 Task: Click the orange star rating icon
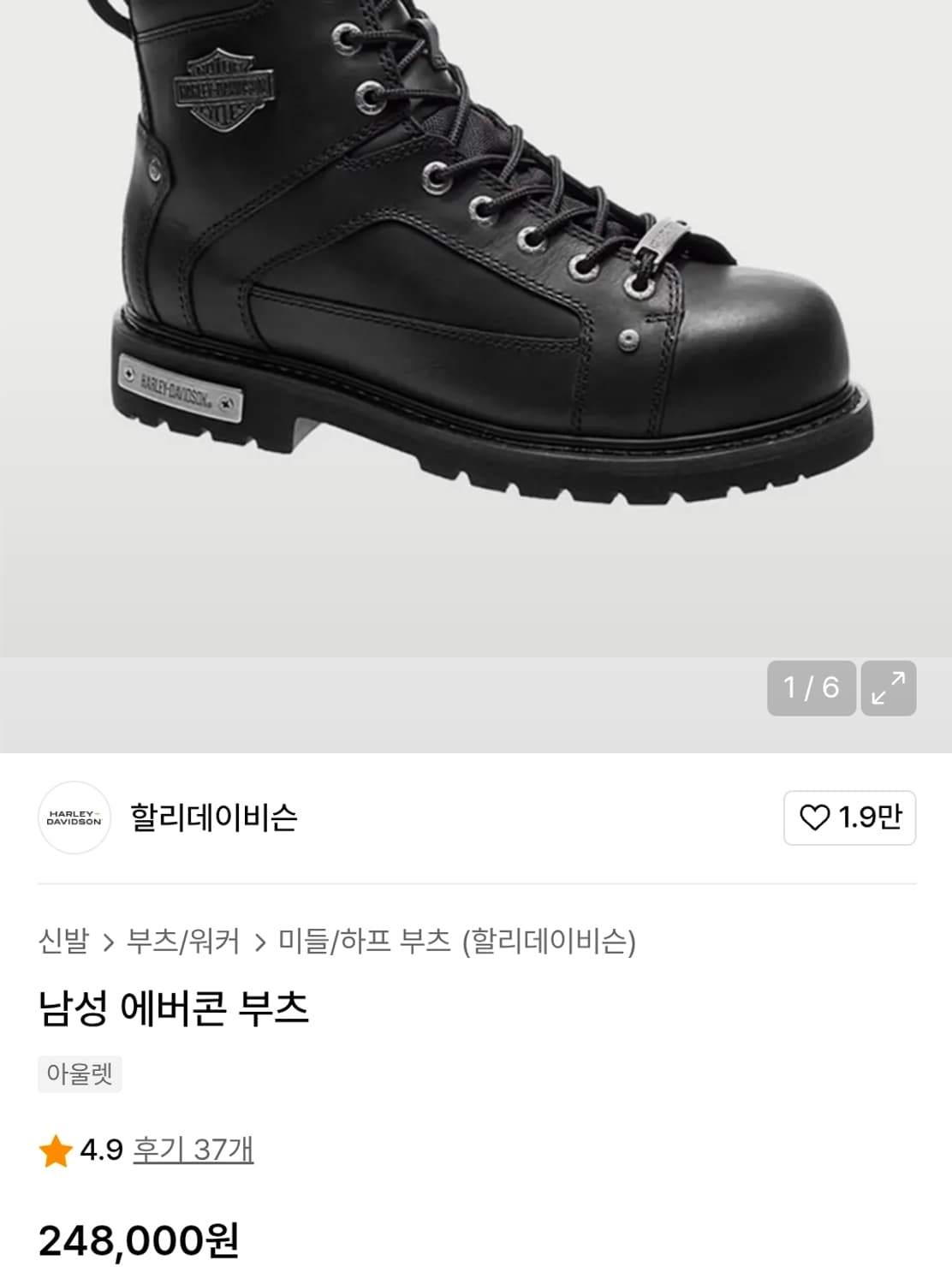coord(55,1150)
